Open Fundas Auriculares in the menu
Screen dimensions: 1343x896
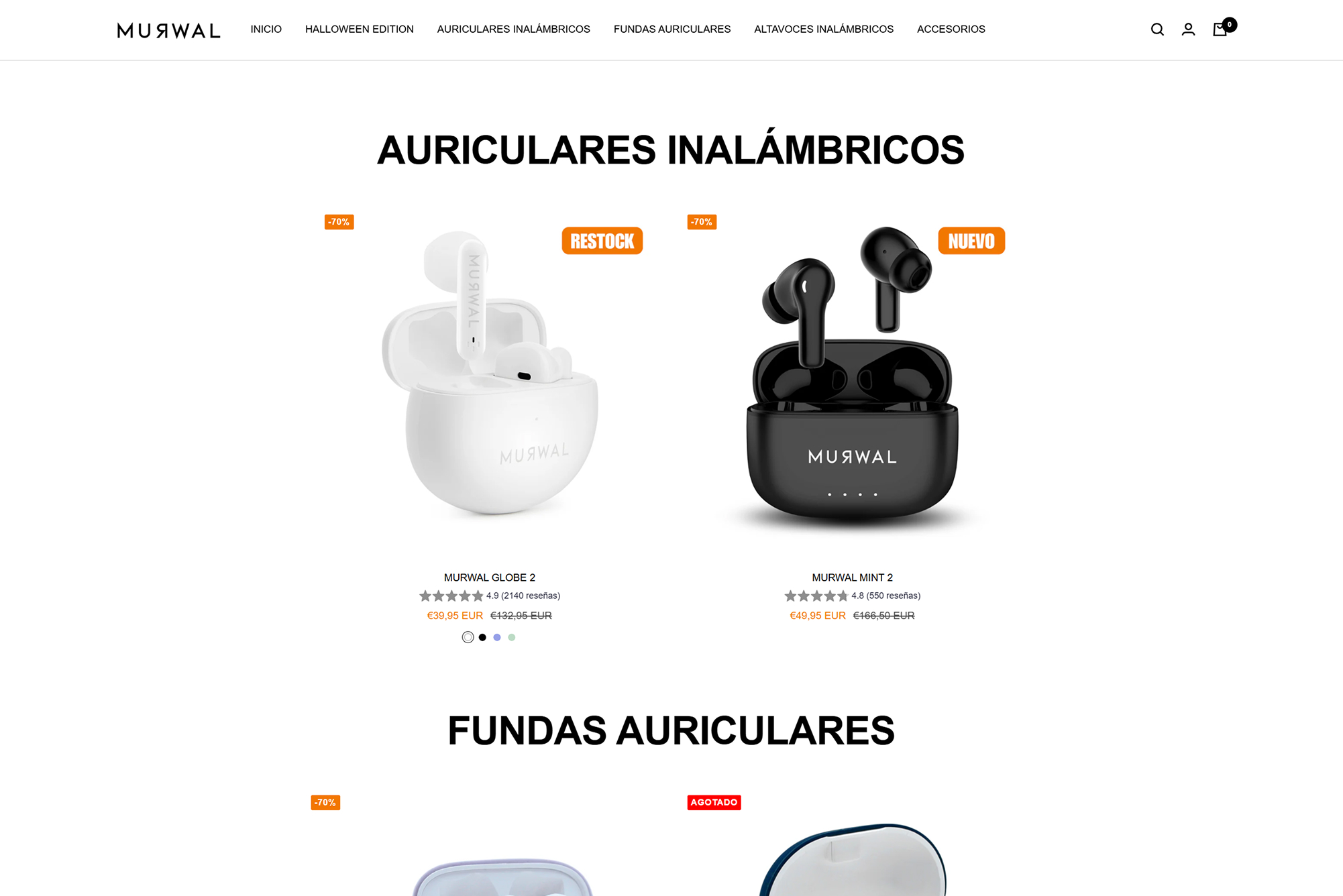point(671,30)
